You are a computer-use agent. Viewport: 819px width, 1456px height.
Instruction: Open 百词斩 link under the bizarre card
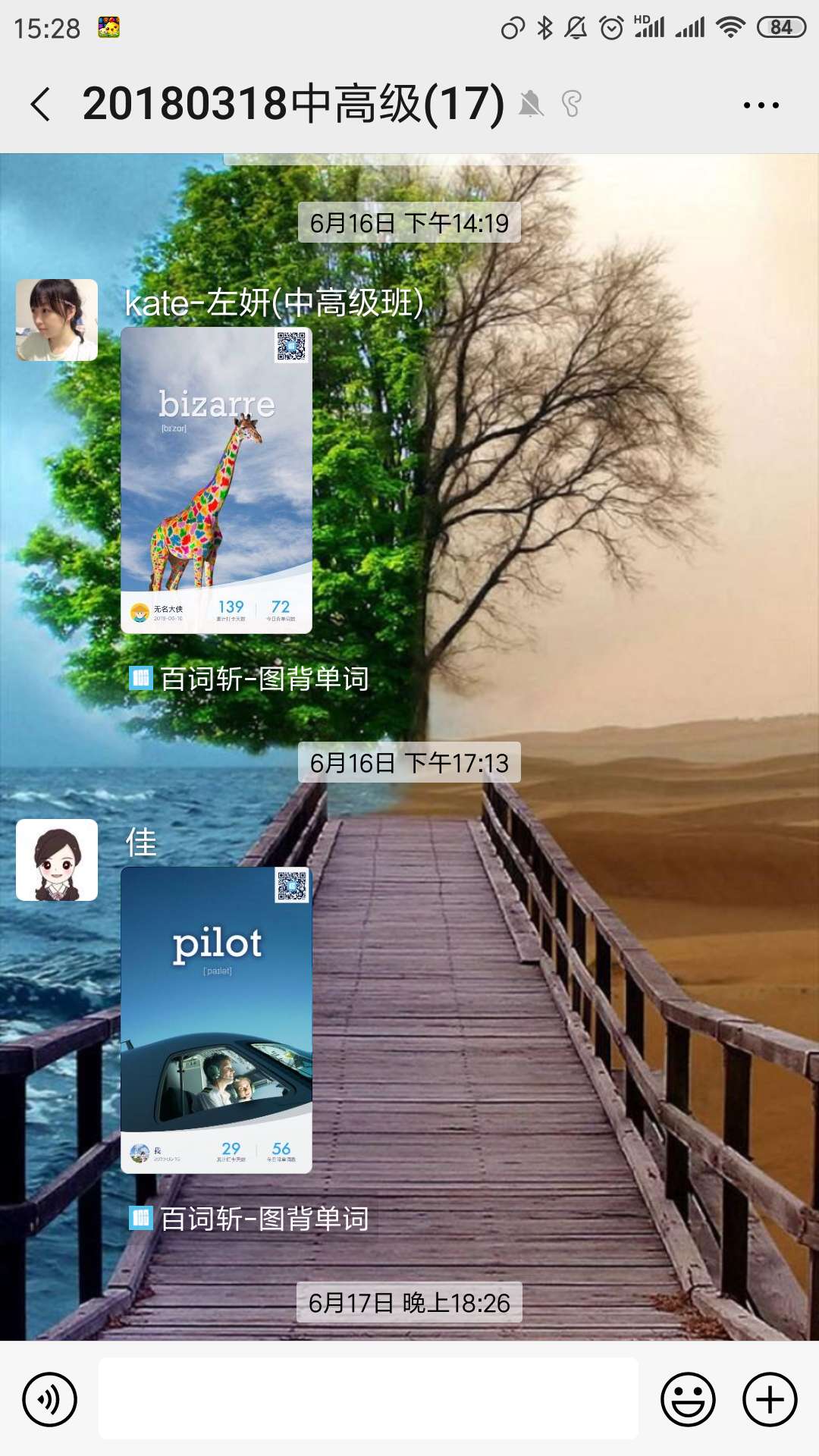pos(250,679)
